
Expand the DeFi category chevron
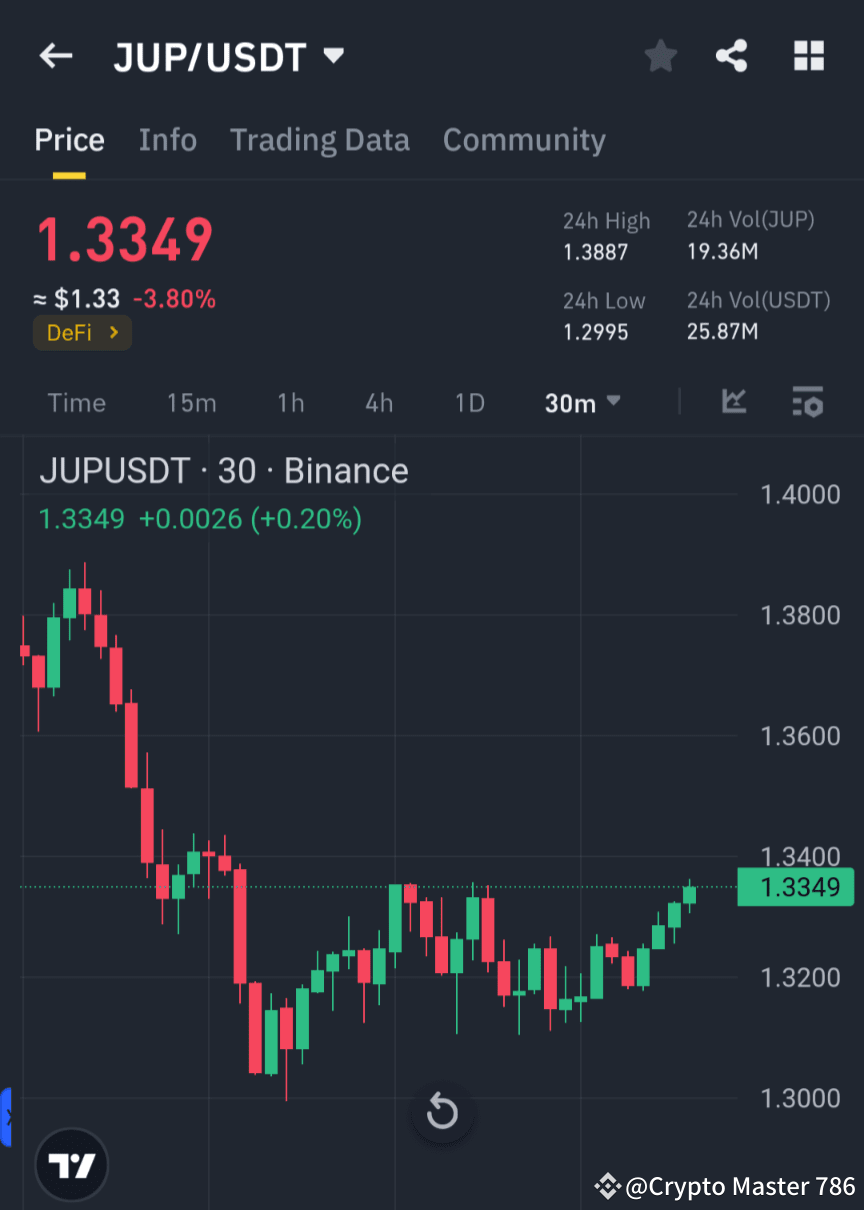click(114, 332)
